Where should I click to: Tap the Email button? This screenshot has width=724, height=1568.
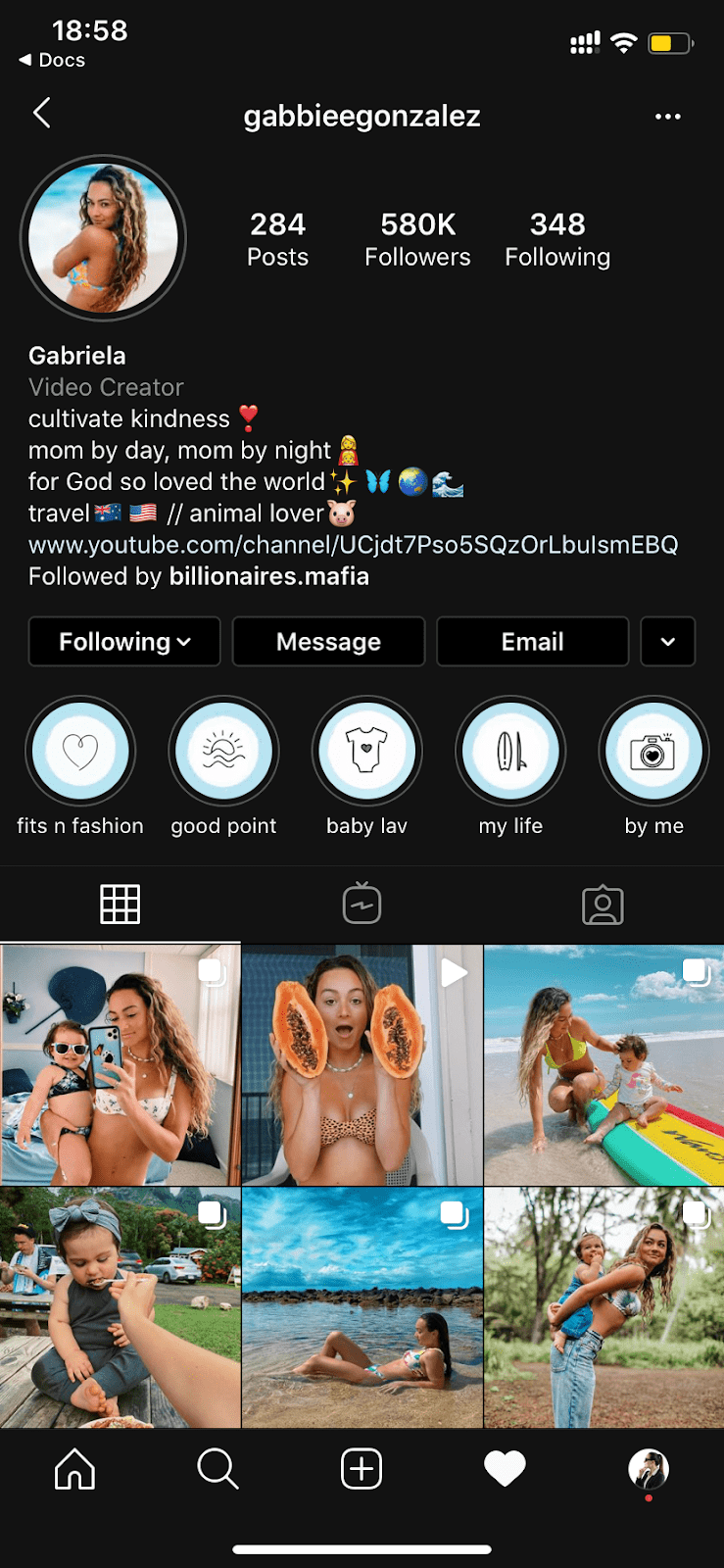coord(532,642)
